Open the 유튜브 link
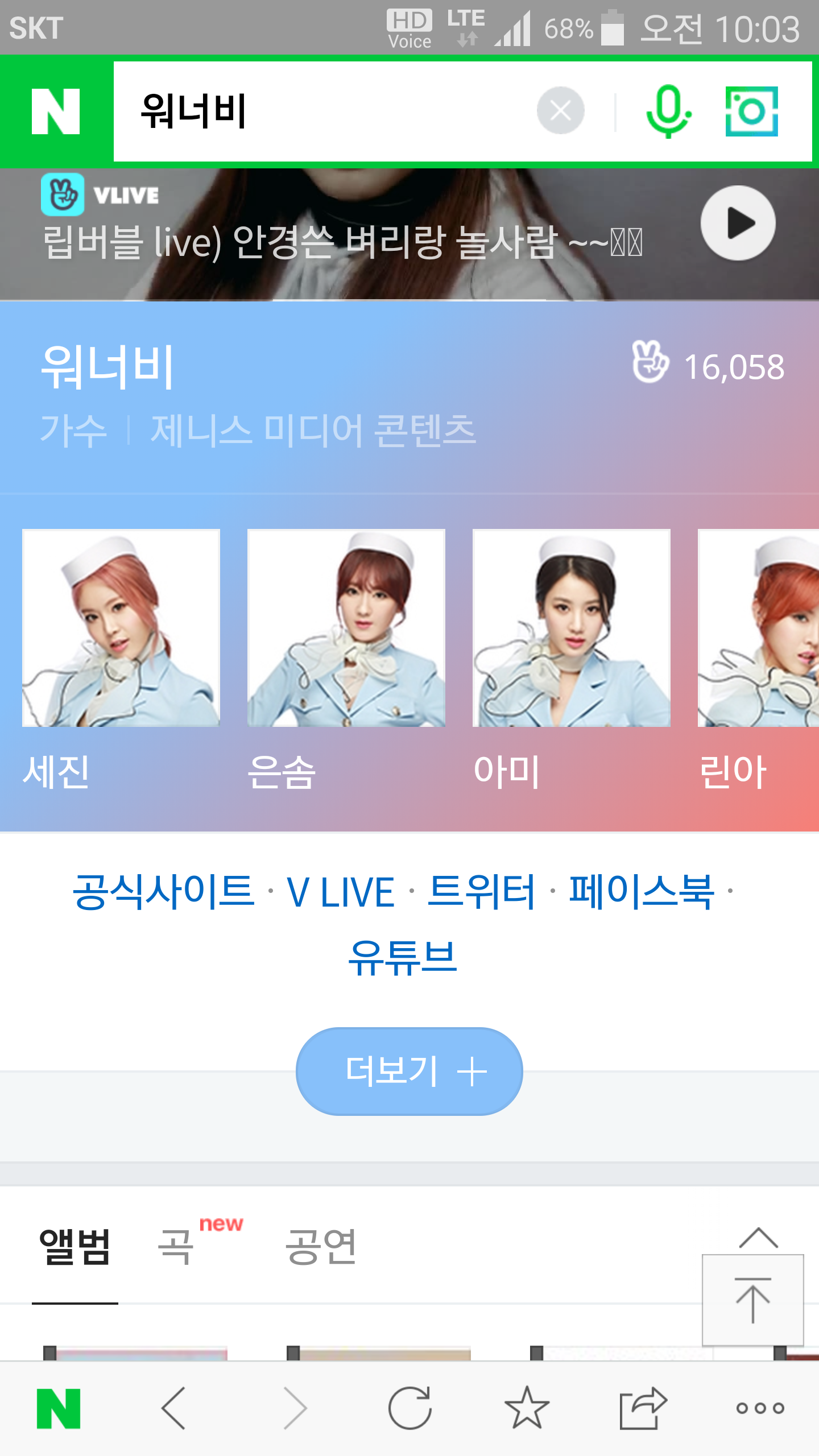 pos(403,957)
